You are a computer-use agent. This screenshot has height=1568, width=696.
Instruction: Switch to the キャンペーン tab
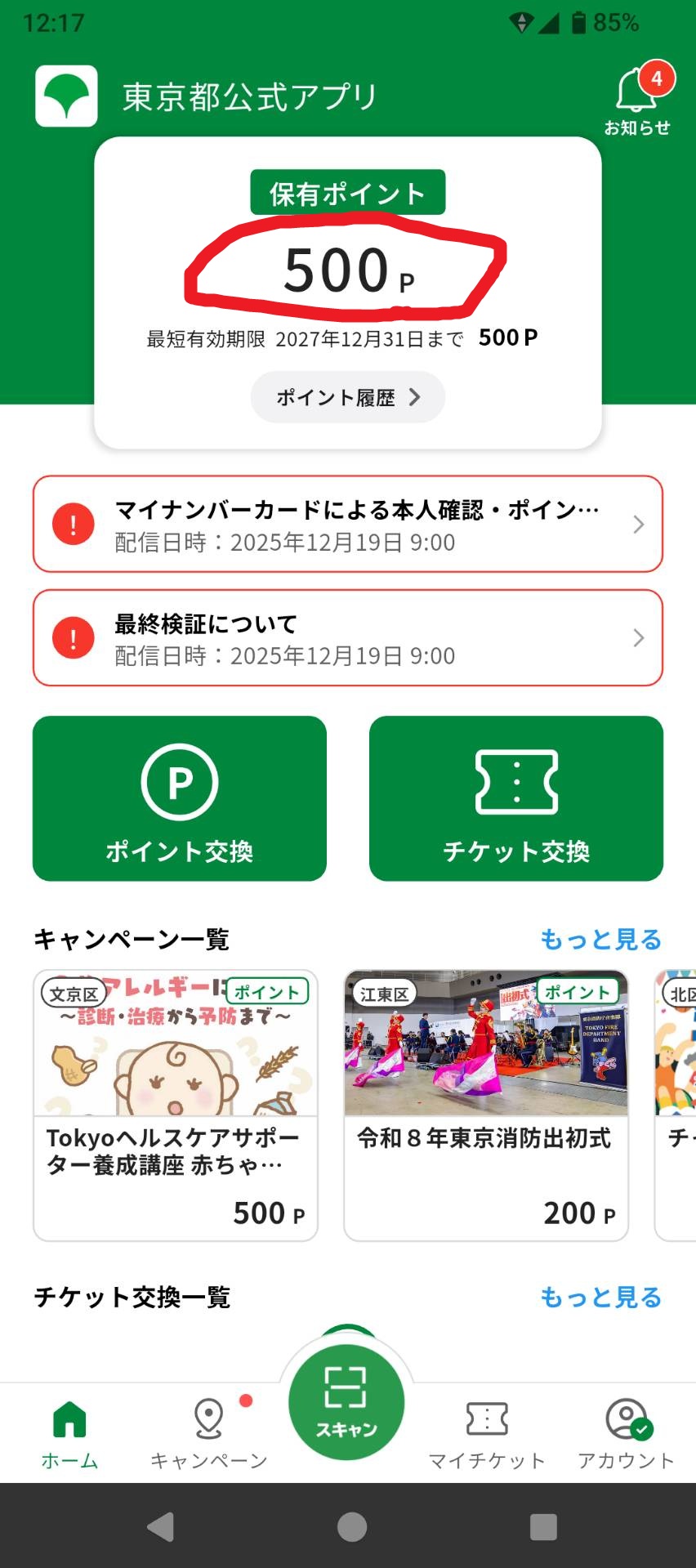(x=209, y=1434)
